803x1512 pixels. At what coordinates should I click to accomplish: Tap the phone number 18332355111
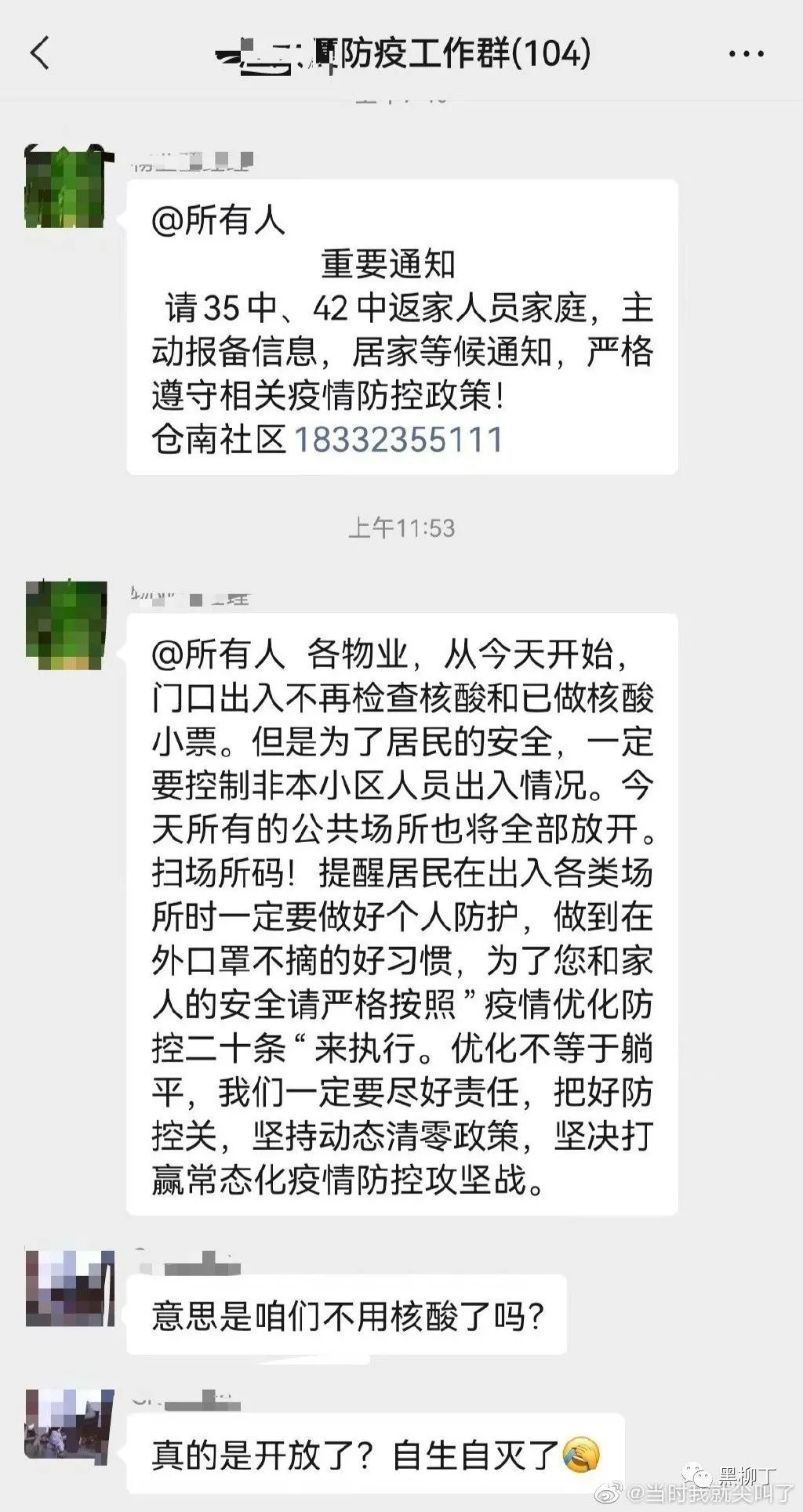[x=398, y=440]
